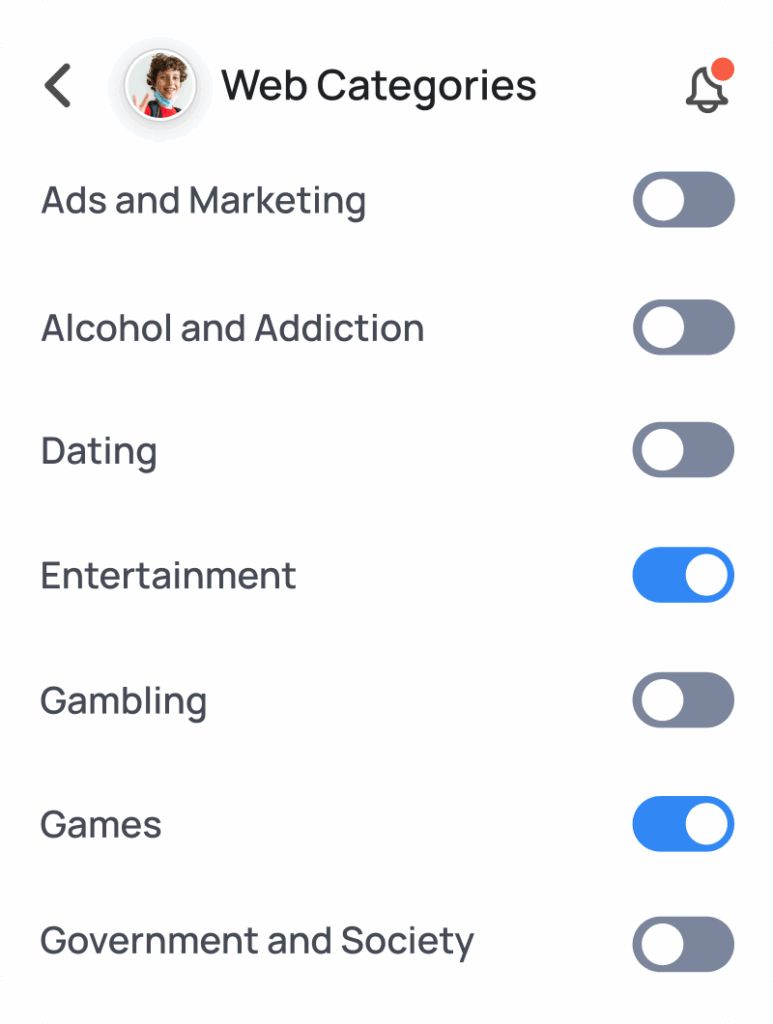
Task: Open the child's profile avatar
Action: (160, 86)
